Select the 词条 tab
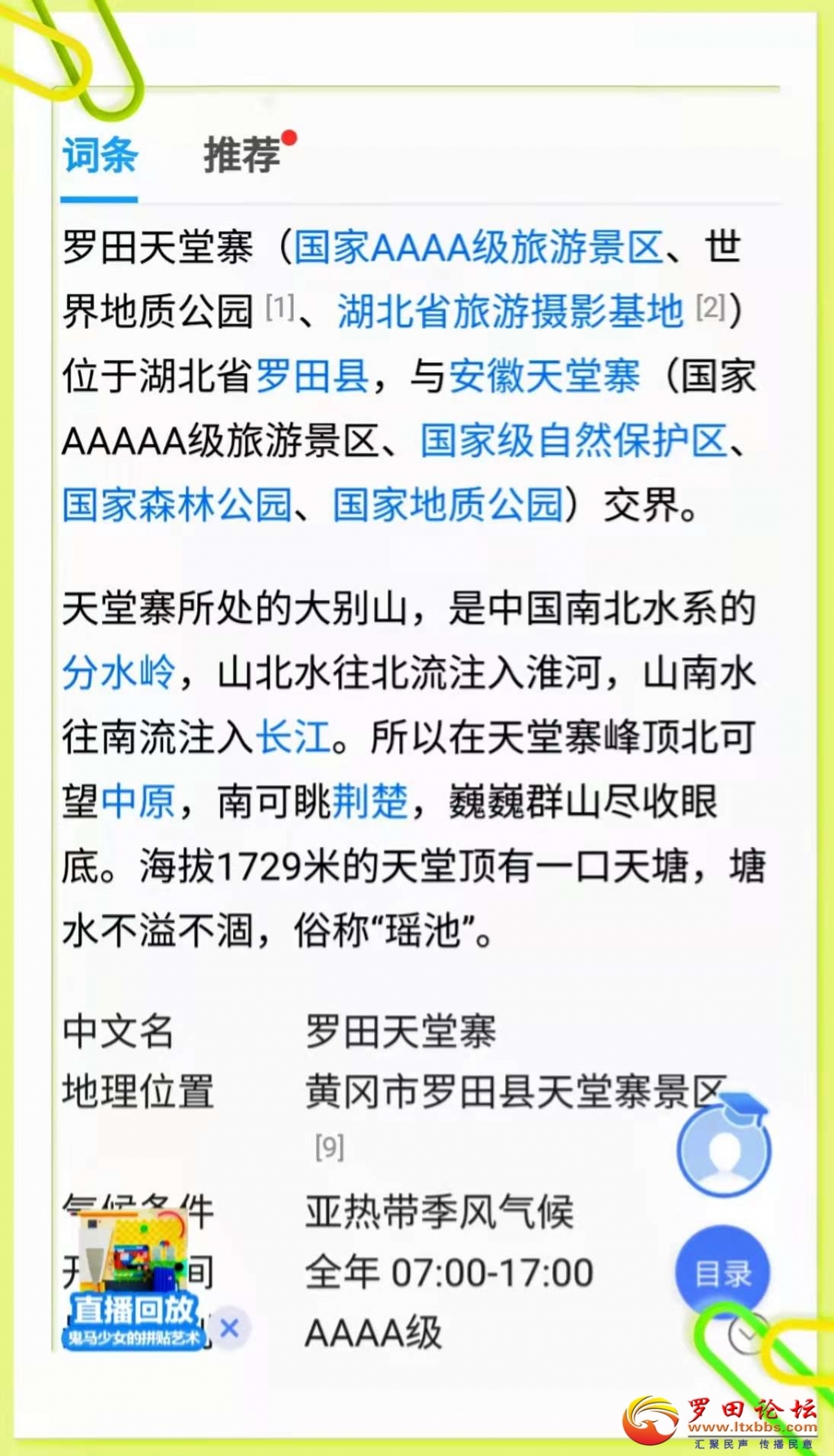The width and height of the screenshot is (834, 1456). pos(99,155)
